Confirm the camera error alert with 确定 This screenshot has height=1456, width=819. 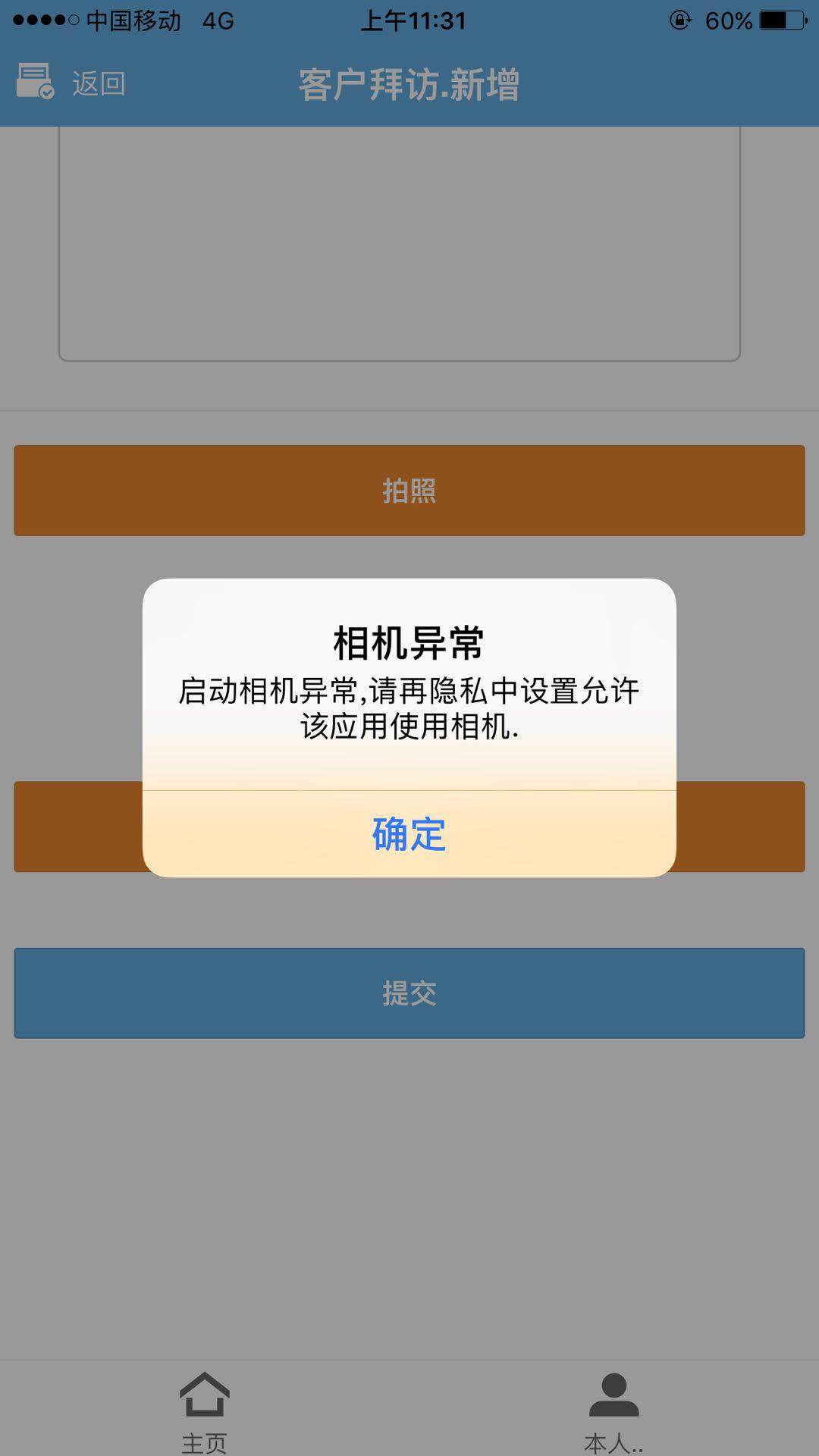[x=409, y=834]
